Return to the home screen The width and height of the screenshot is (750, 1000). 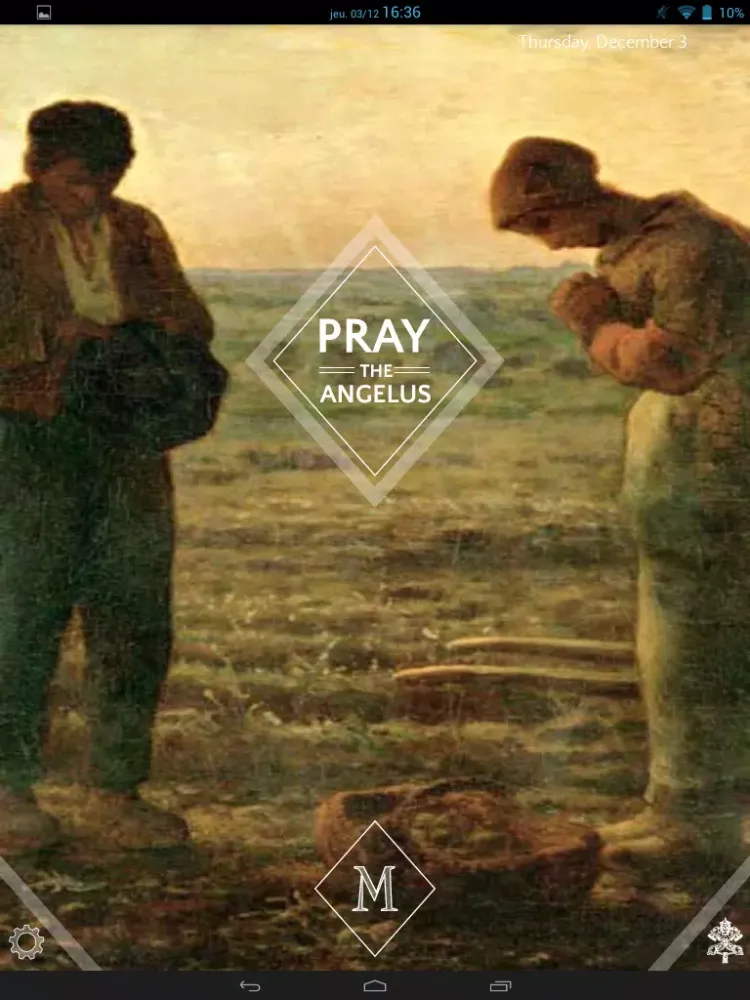375,986
